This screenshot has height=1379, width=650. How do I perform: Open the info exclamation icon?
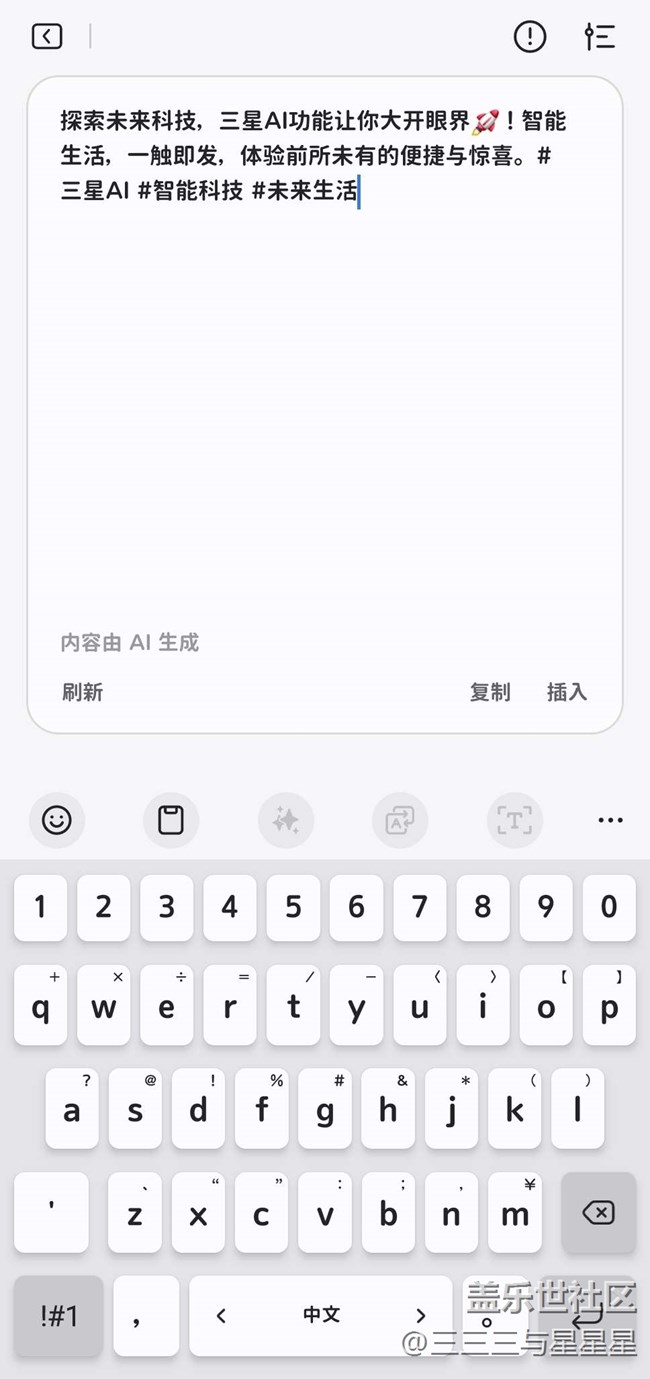529,37
